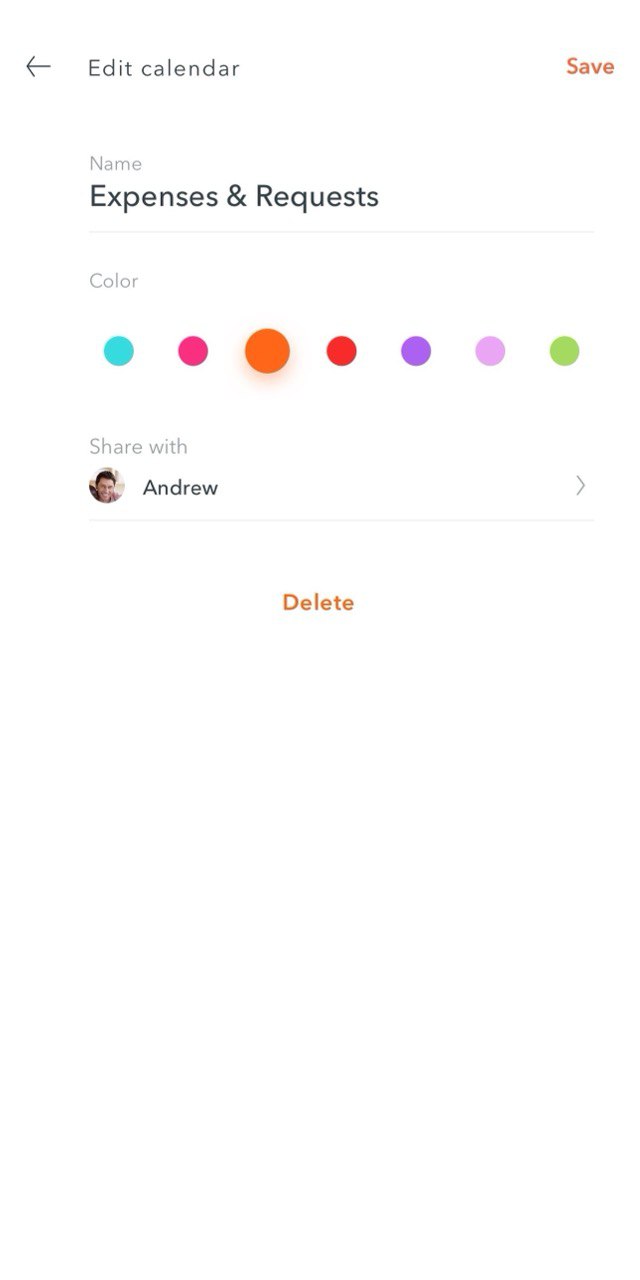The image size is (640, 1280).
Task: Choose the pink color swatch
Action: 193,351
